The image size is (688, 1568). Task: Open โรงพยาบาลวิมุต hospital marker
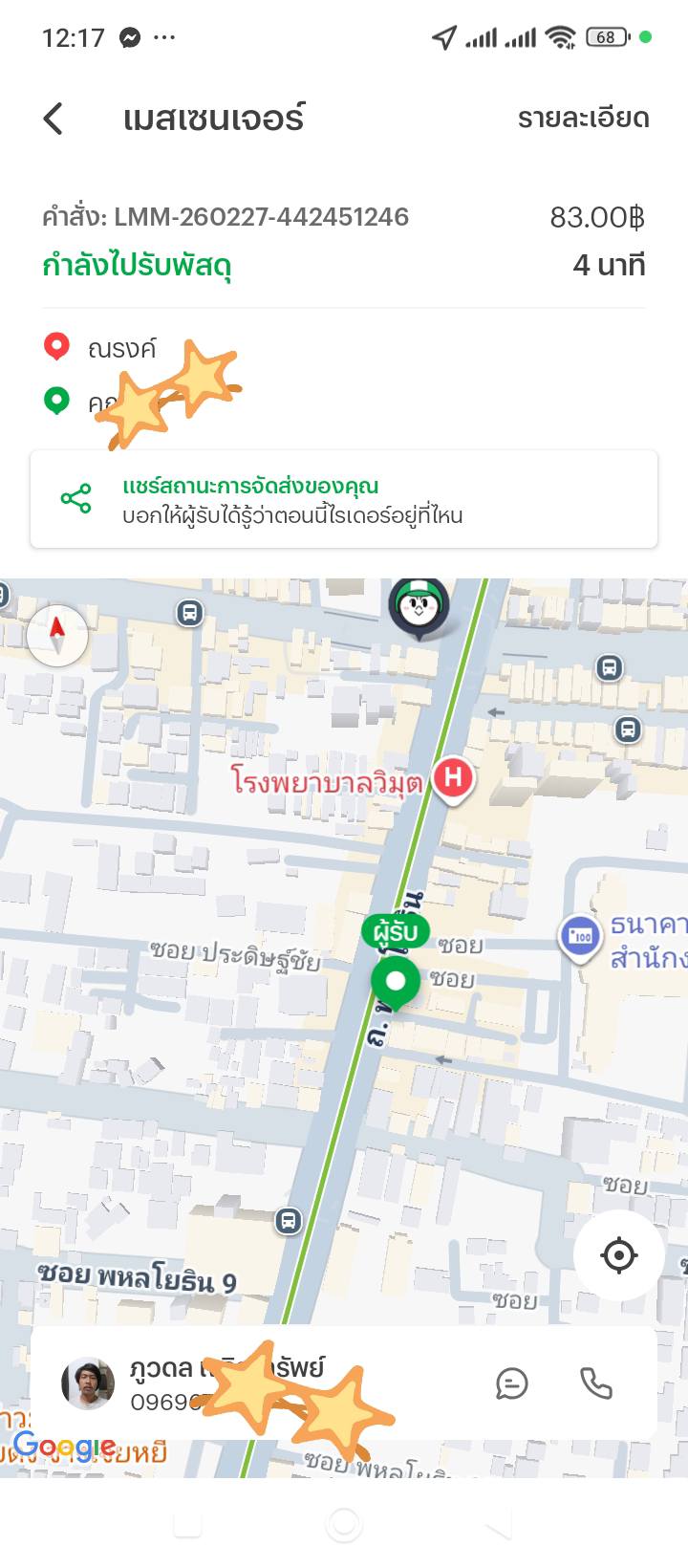[x=453, y=778]
